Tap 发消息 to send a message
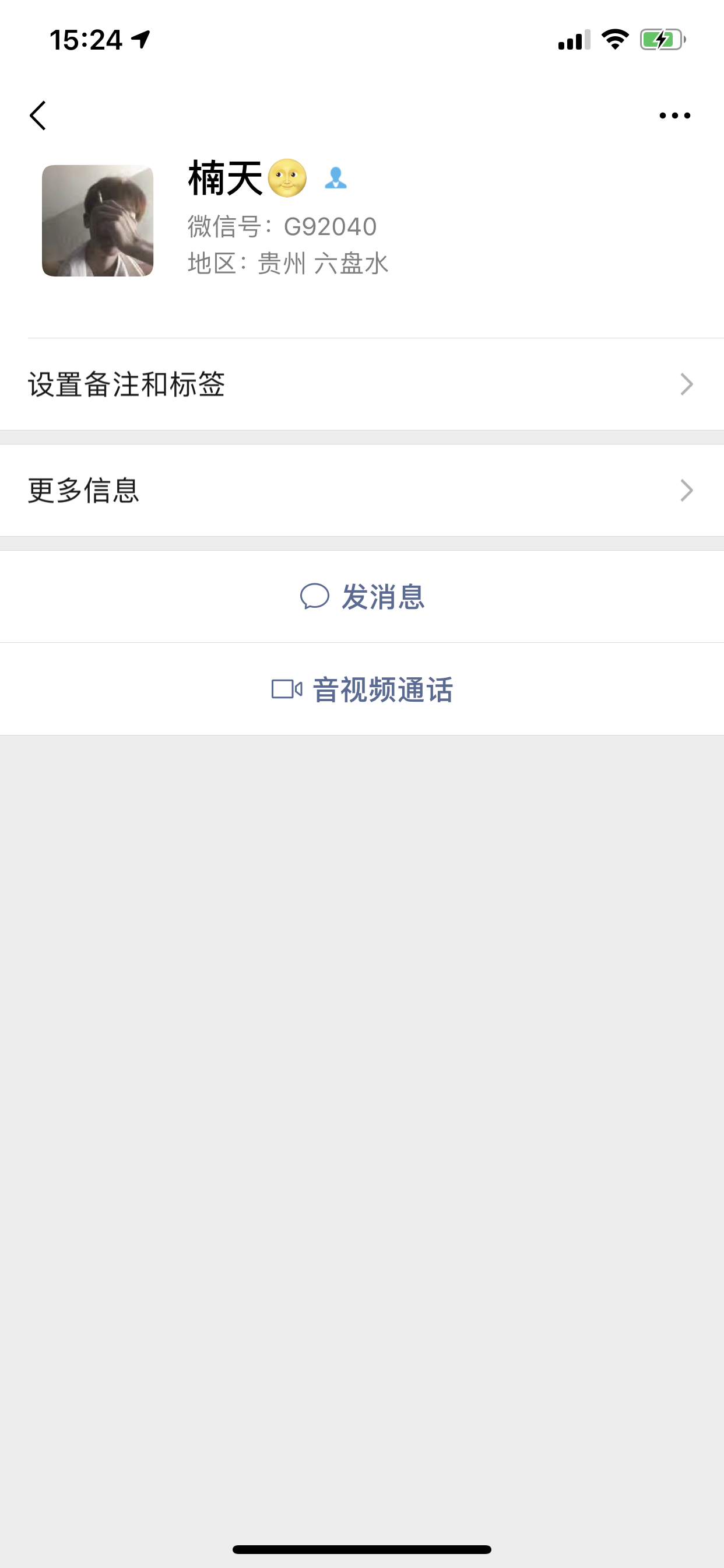724x1568 pixels. click(362, 597)
